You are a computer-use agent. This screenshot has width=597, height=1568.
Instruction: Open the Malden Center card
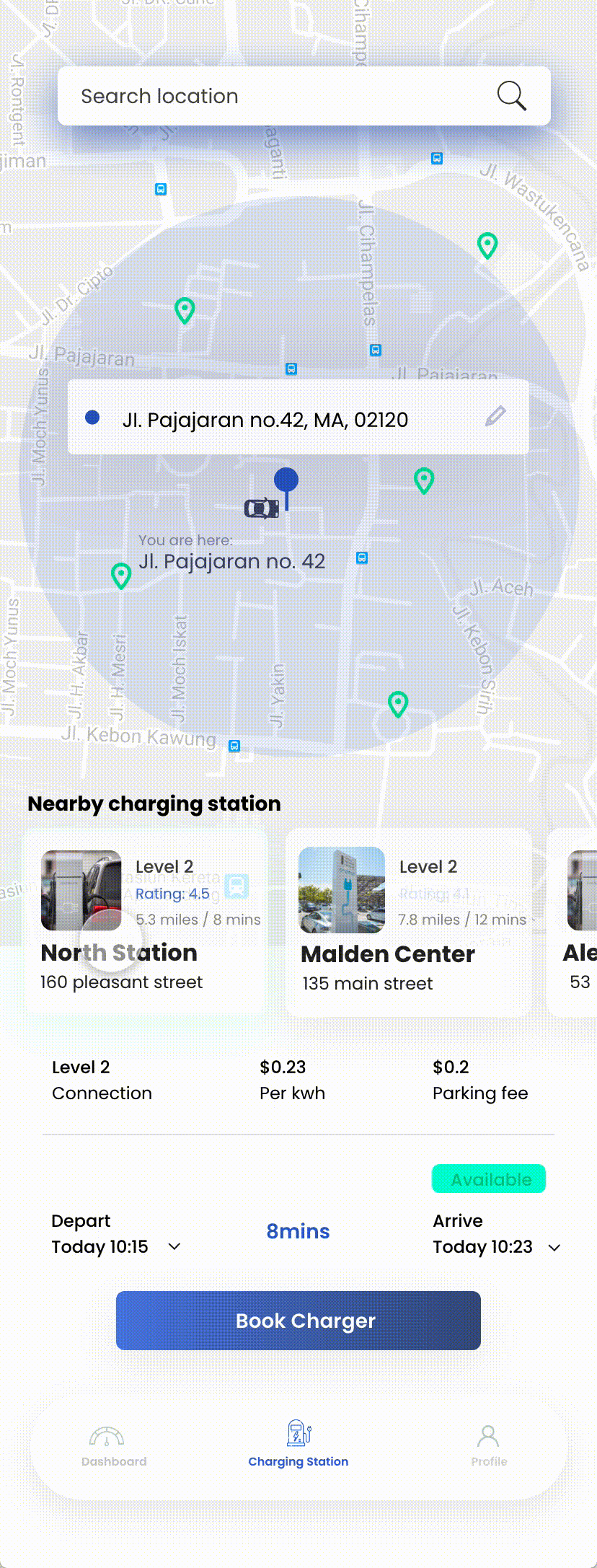(408, 922)
